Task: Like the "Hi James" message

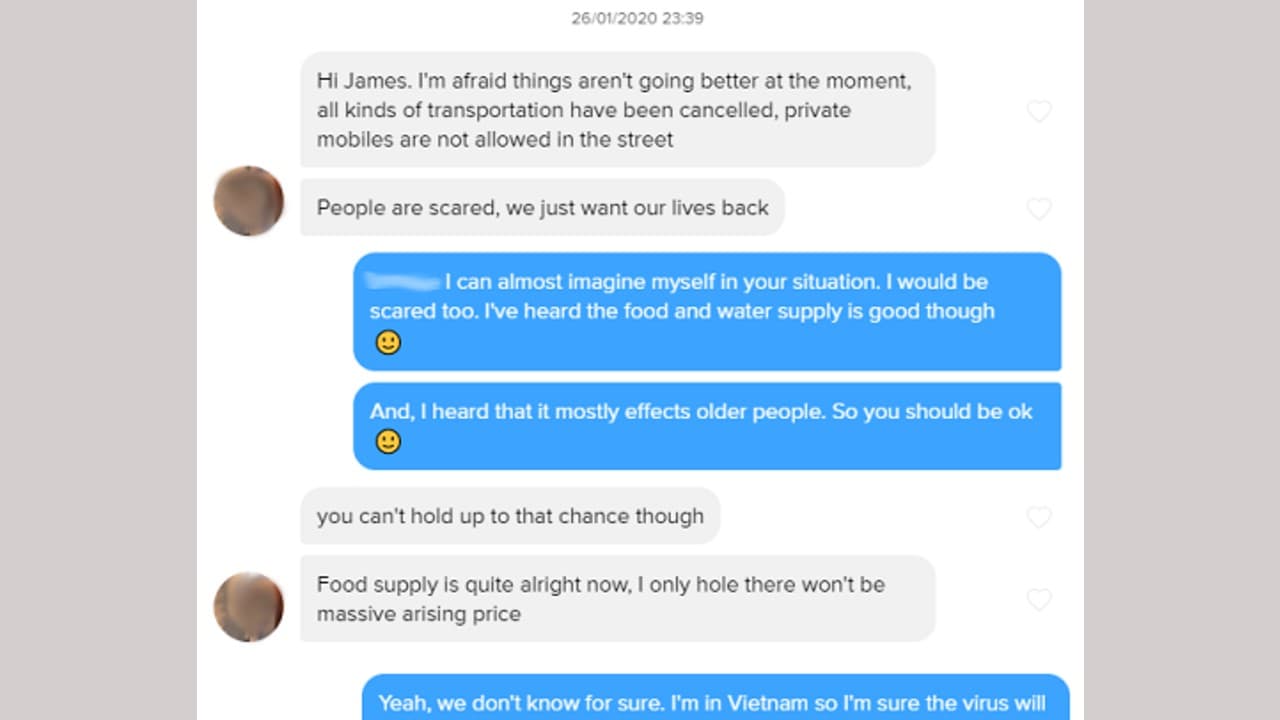Action: [x=1039, y=111]
